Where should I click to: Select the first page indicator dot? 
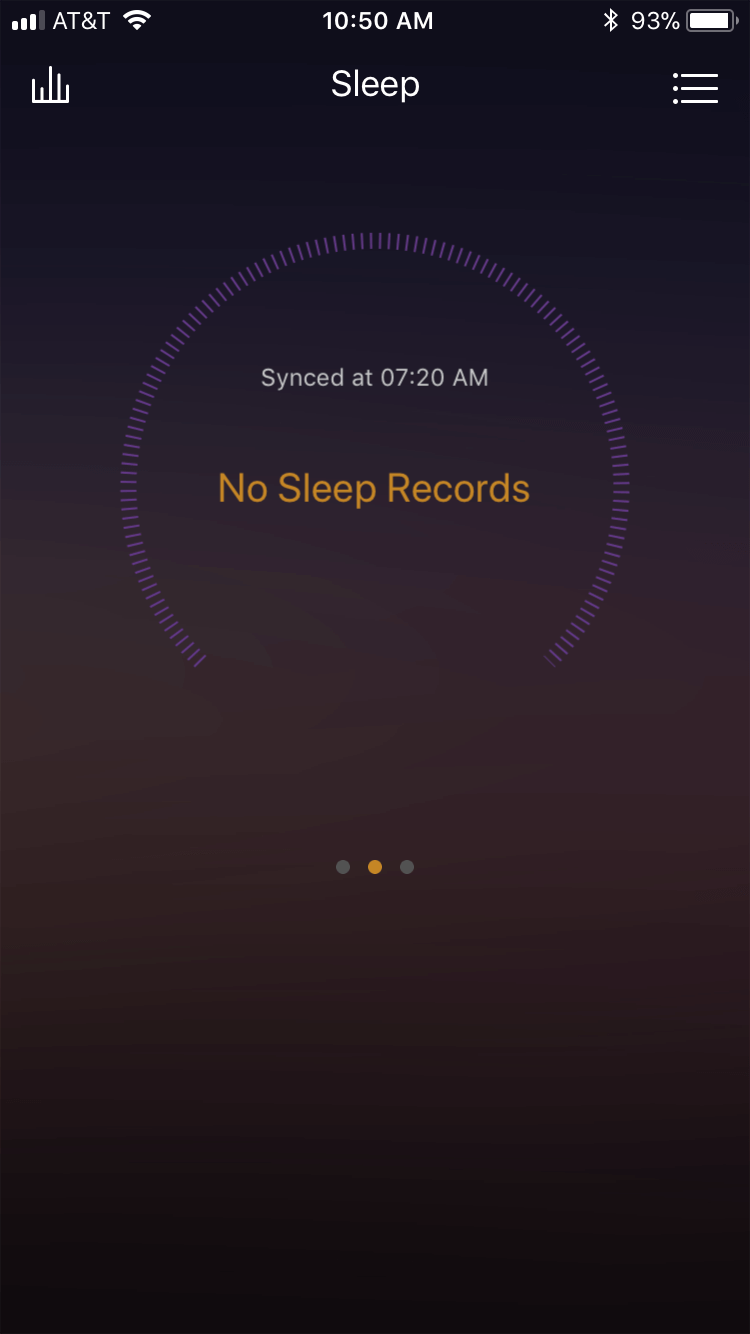click(343, 867)
